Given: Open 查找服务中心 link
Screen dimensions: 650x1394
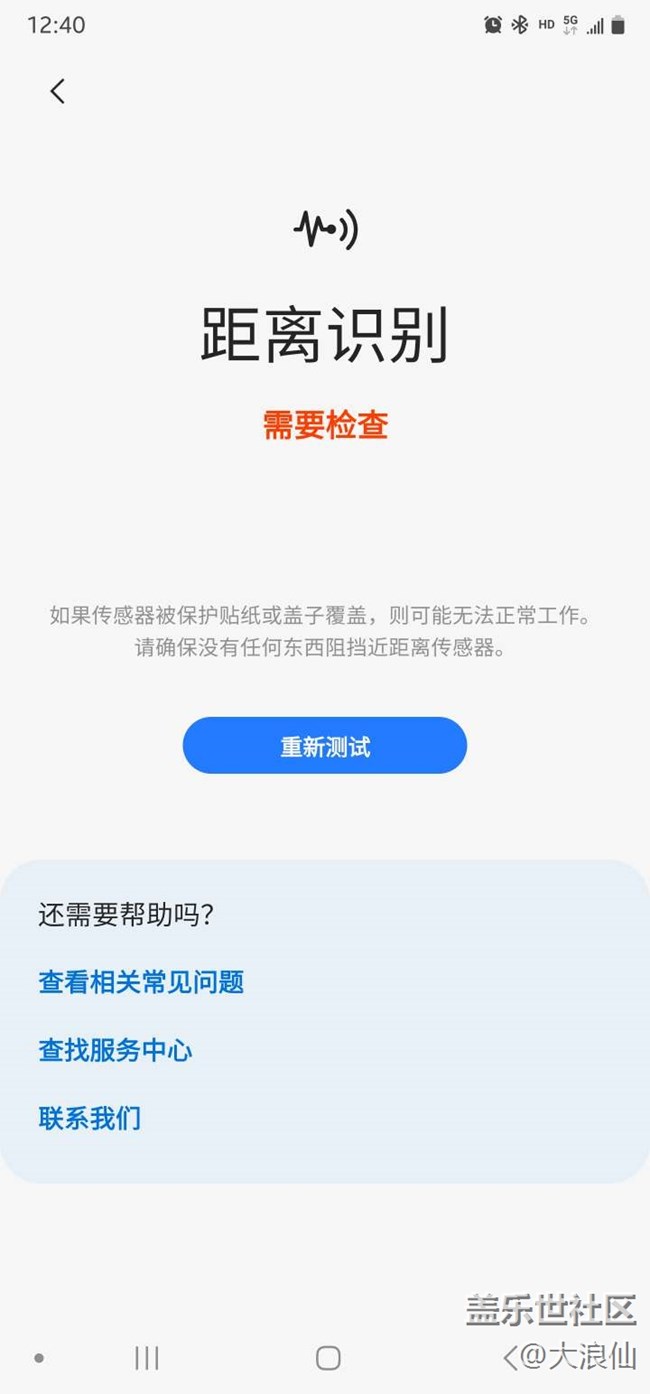Looking at the screenshot, I should (115, 1050).
